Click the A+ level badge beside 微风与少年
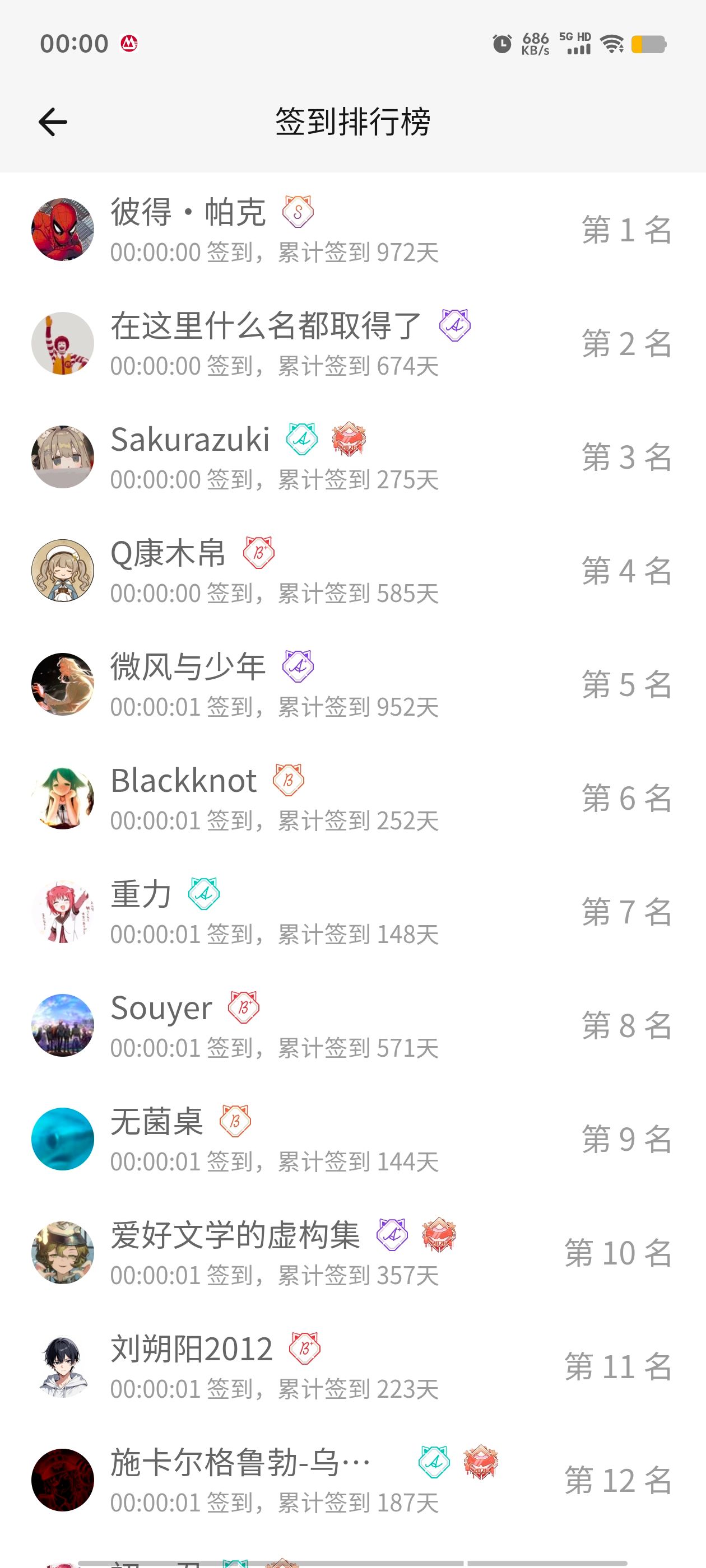Viewport: 706px width, 1568px height. pyautogui.click(x=299, y=666)
